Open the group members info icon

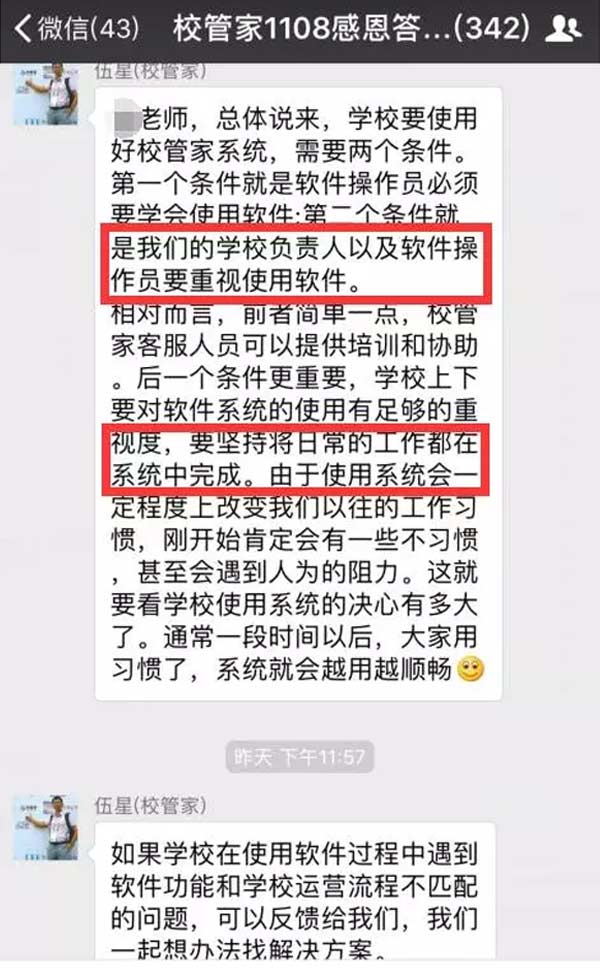pos(564,30)
